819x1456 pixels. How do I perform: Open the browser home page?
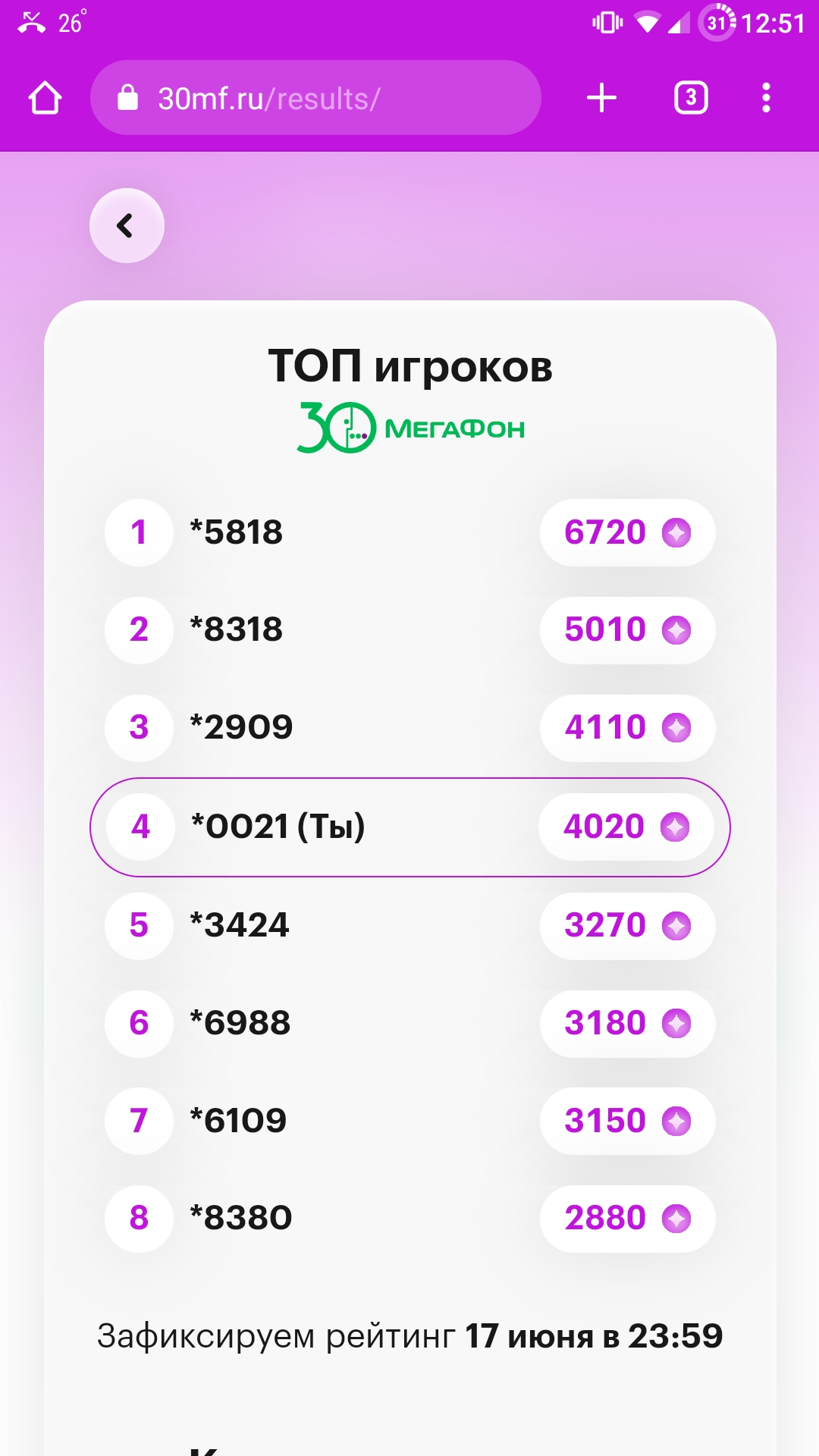pyautogui.click(x=45, y=98)
